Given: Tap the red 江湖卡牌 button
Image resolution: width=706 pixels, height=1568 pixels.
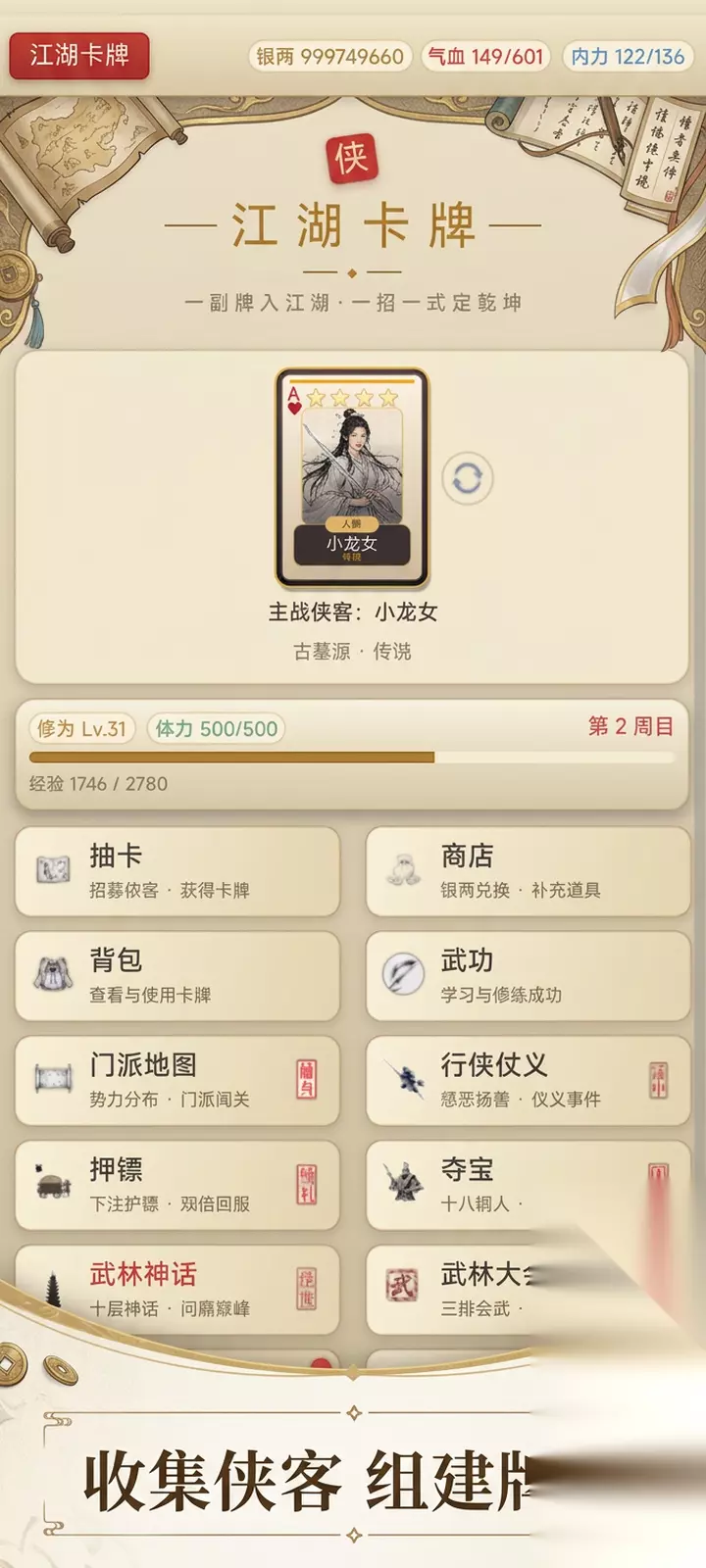Looking at the screenshot, I should tap(79, 56).
